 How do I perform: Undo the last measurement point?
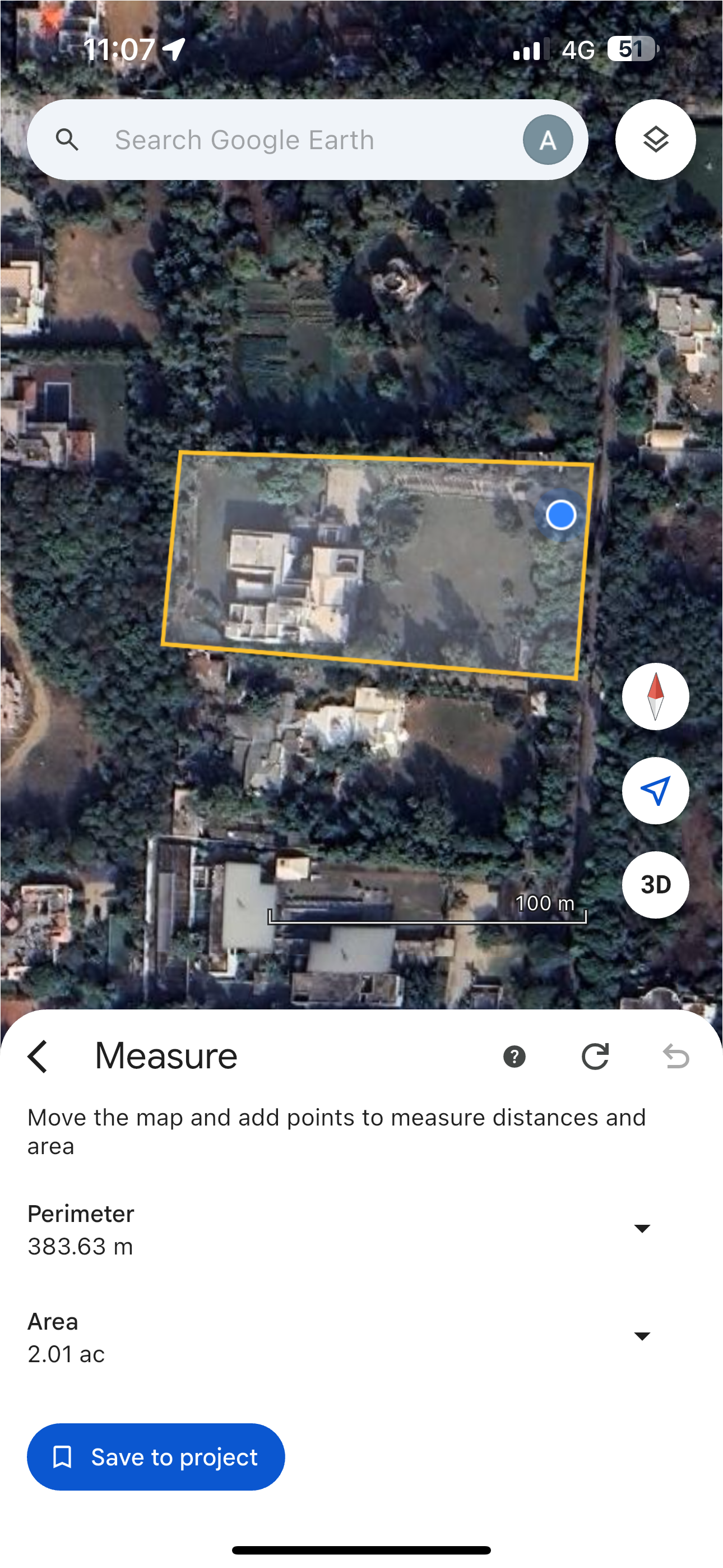tap(676, 1057)
